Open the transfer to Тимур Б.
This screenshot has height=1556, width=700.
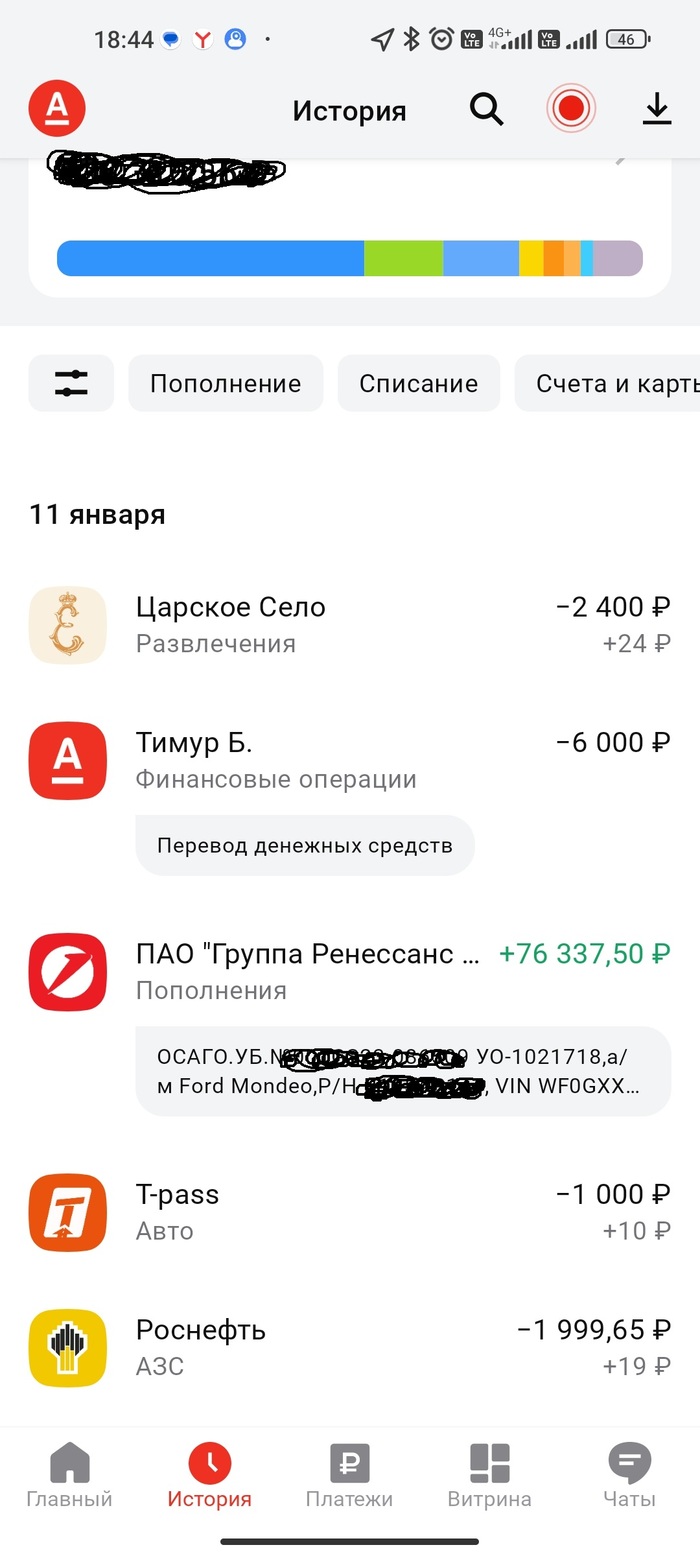tap(350, 760)
